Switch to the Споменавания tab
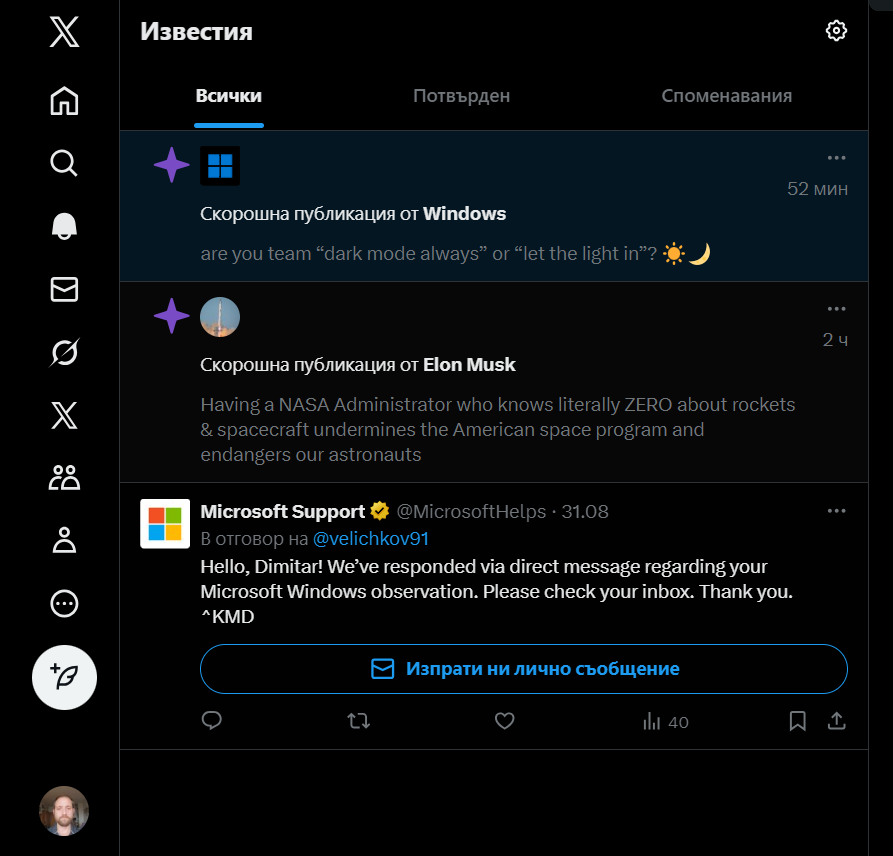This screenshot has width=893, height=856. pyautogui.click(x=726, y=96)
